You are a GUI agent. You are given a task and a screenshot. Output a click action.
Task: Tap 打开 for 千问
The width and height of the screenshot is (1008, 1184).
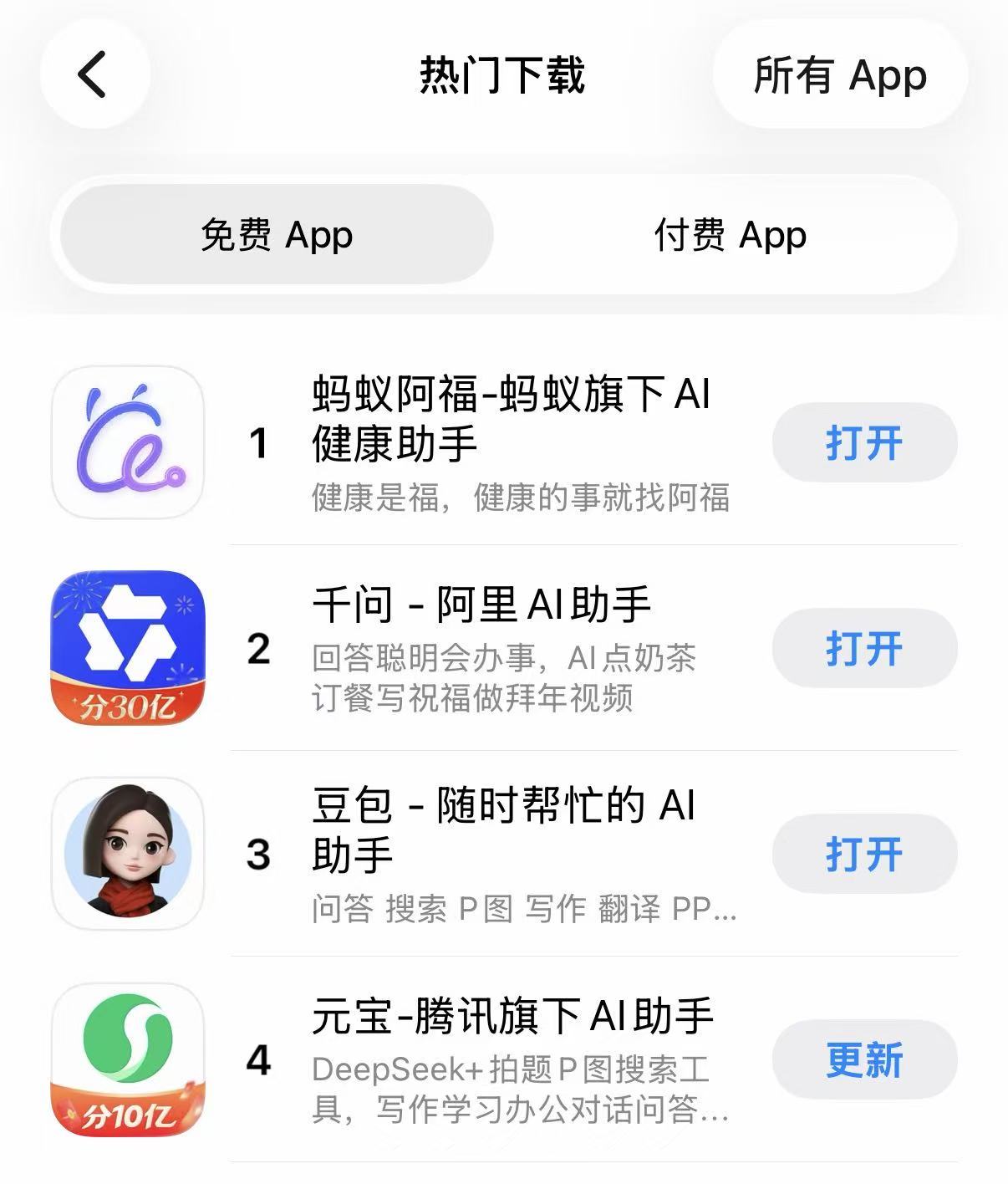pyautogui.click(x=864, y=648)
